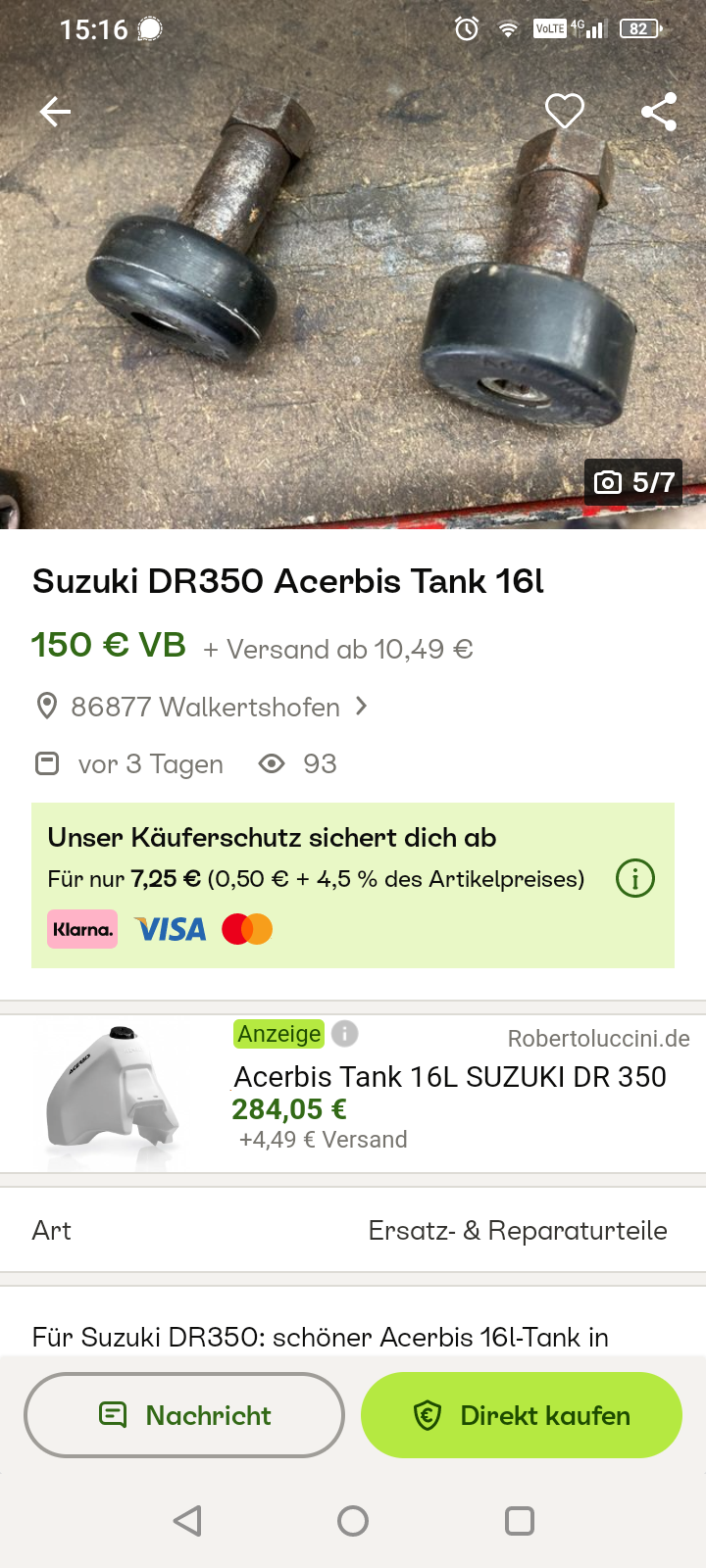
Task: Share this Suzuki tank listing
Action: coord(659,113)
